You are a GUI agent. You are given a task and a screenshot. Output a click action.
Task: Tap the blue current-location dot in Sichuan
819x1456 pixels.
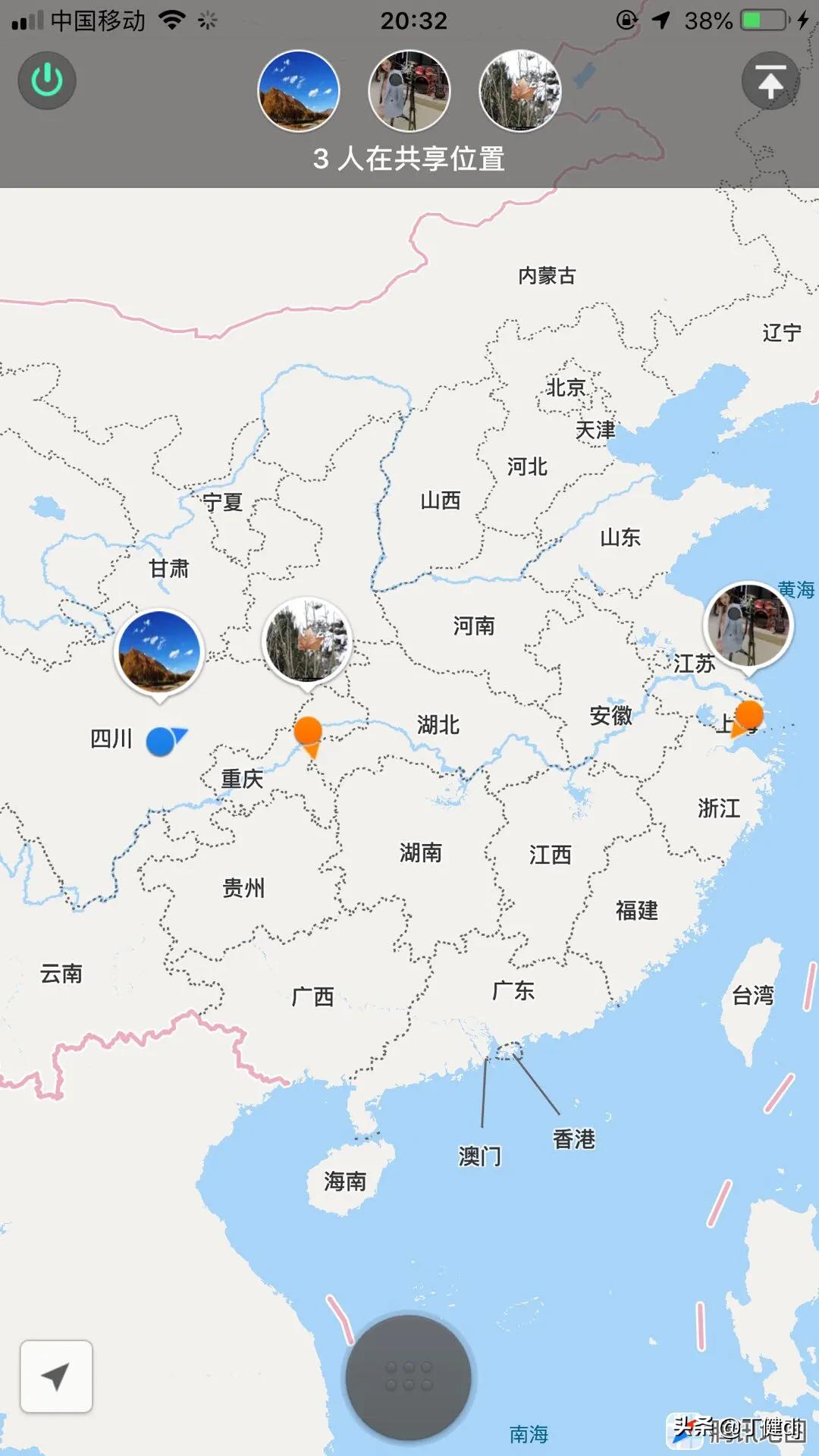point(162,738)
